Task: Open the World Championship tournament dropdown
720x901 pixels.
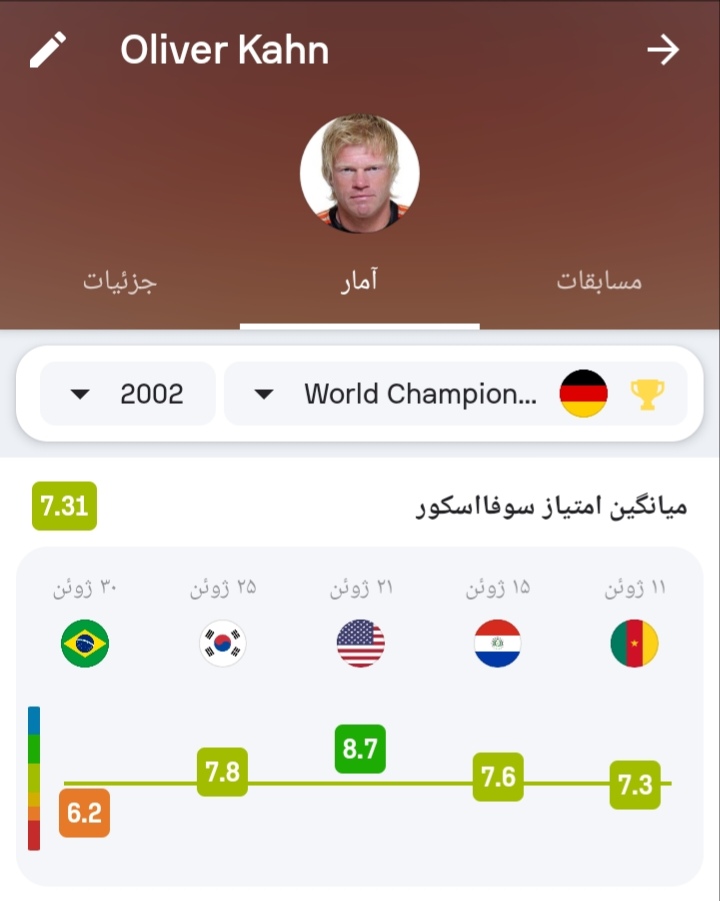Action: click(455, 394)
